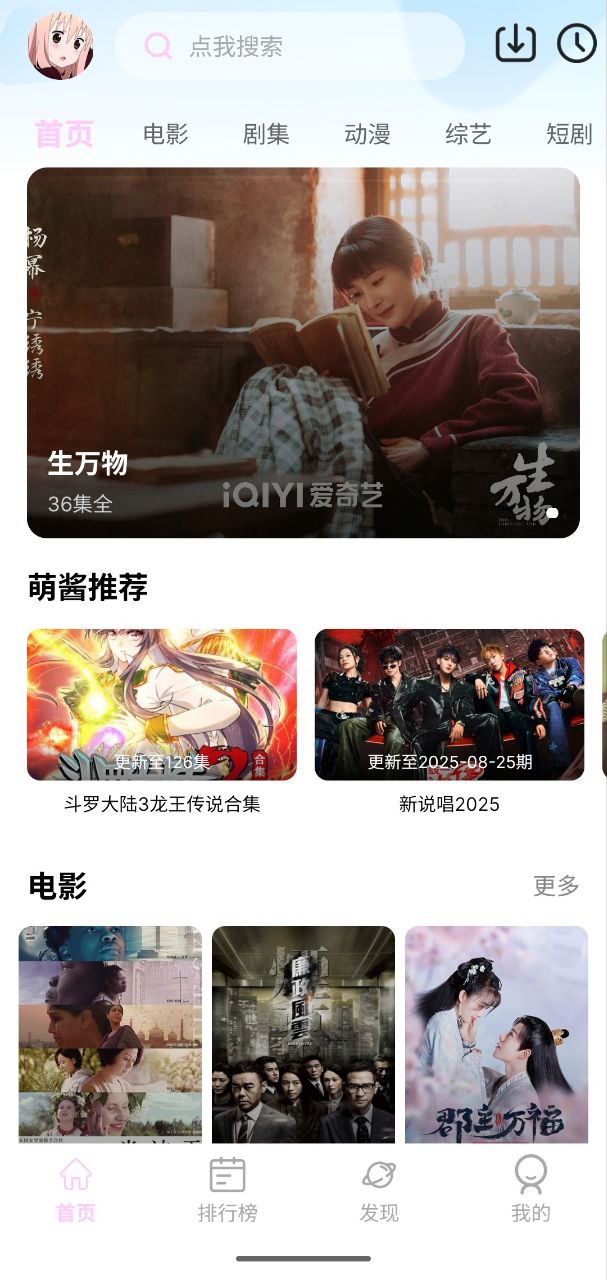Tap 更多 in the 电影 section

[556, 886]
